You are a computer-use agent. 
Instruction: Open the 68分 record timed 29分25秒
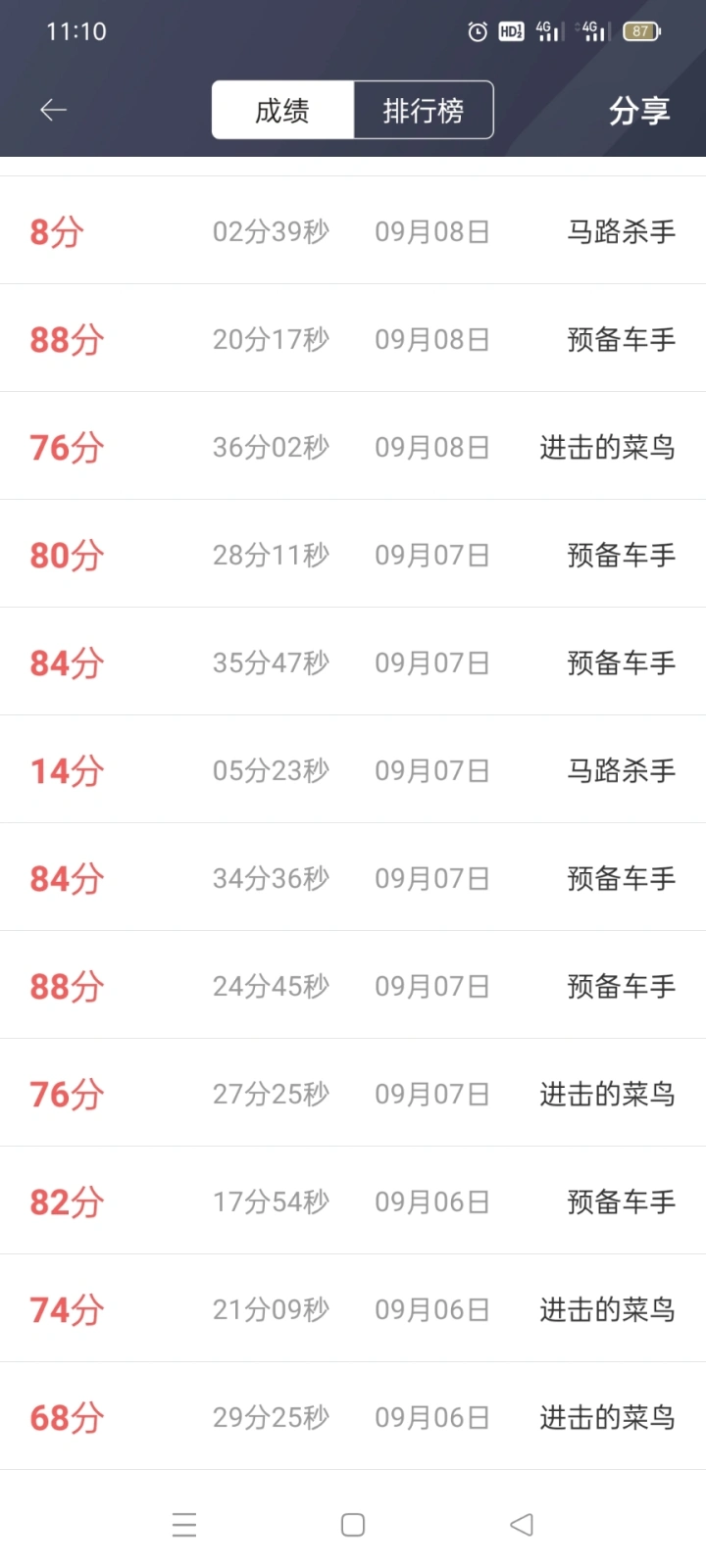(353, 1417)
